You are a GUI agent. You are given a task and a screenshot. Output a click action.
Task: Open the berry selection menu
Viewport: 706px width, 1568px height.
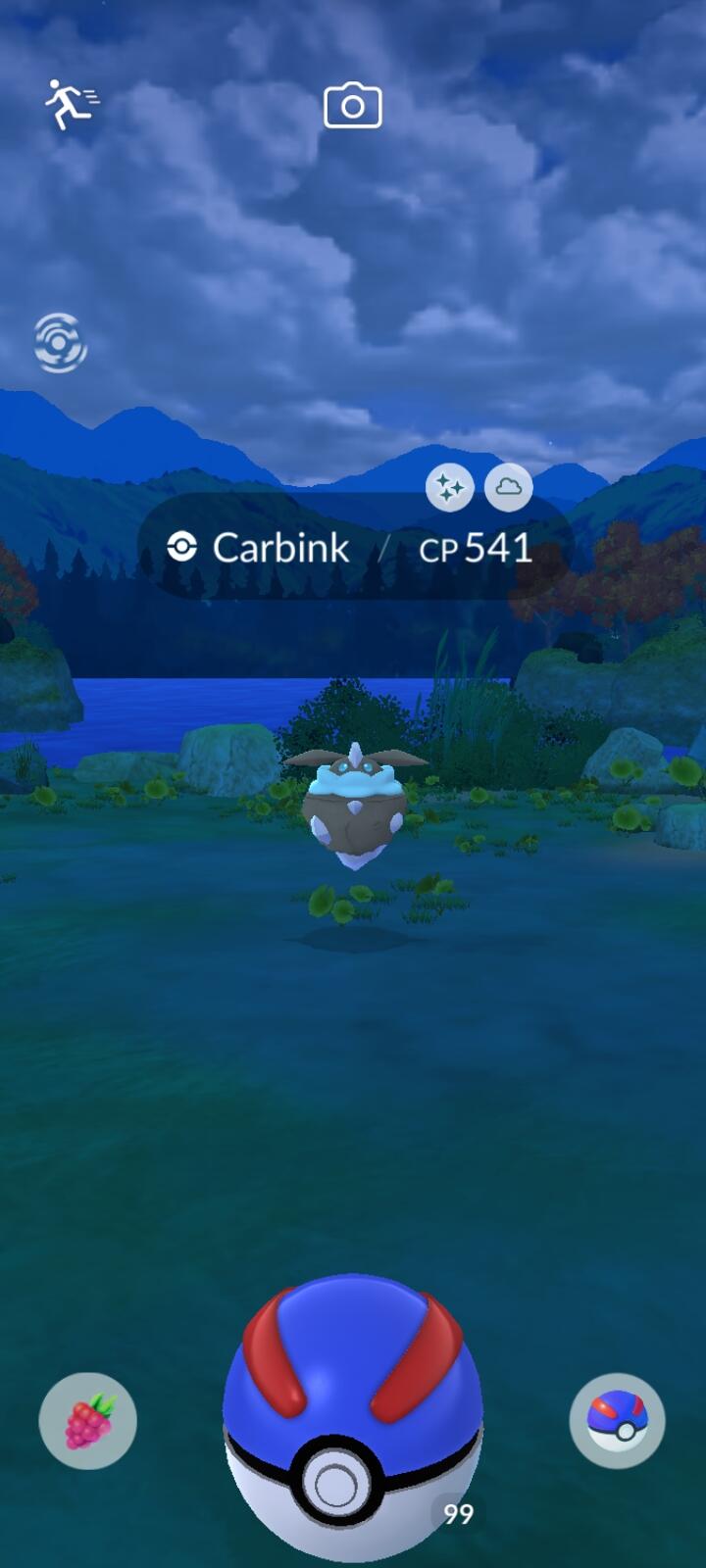click(87, 1421)
